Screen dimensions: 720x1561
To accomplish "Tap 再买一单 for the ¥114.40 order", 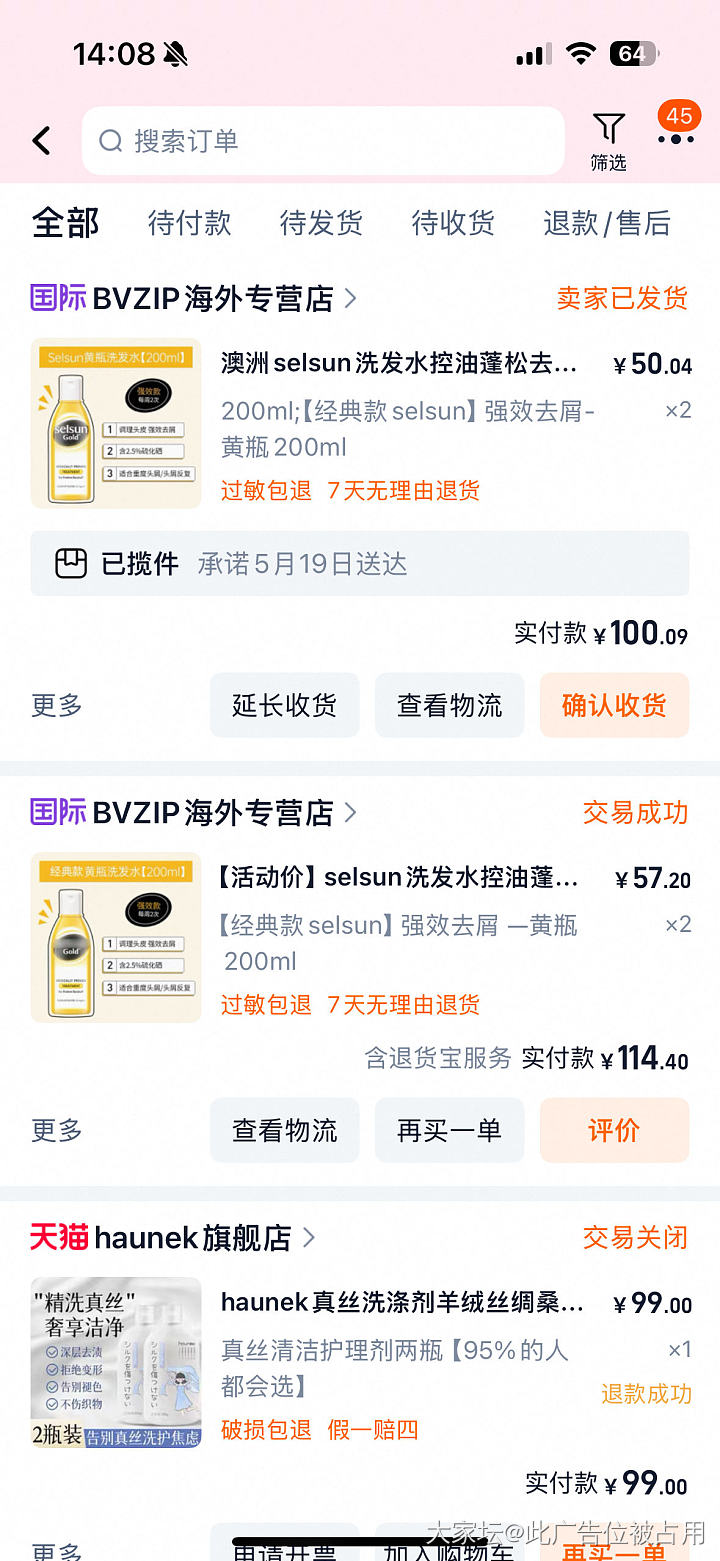I will (449, 1130).
